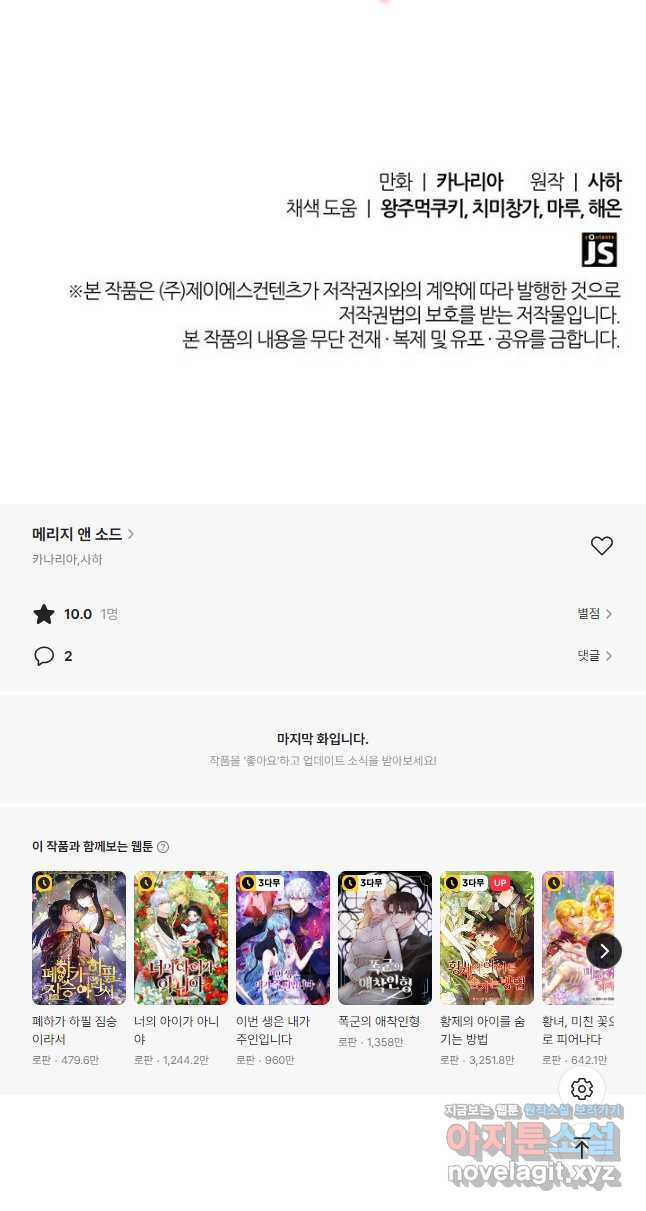
Task: Jump back to top with the up arrow
Action: point(582,1148)
